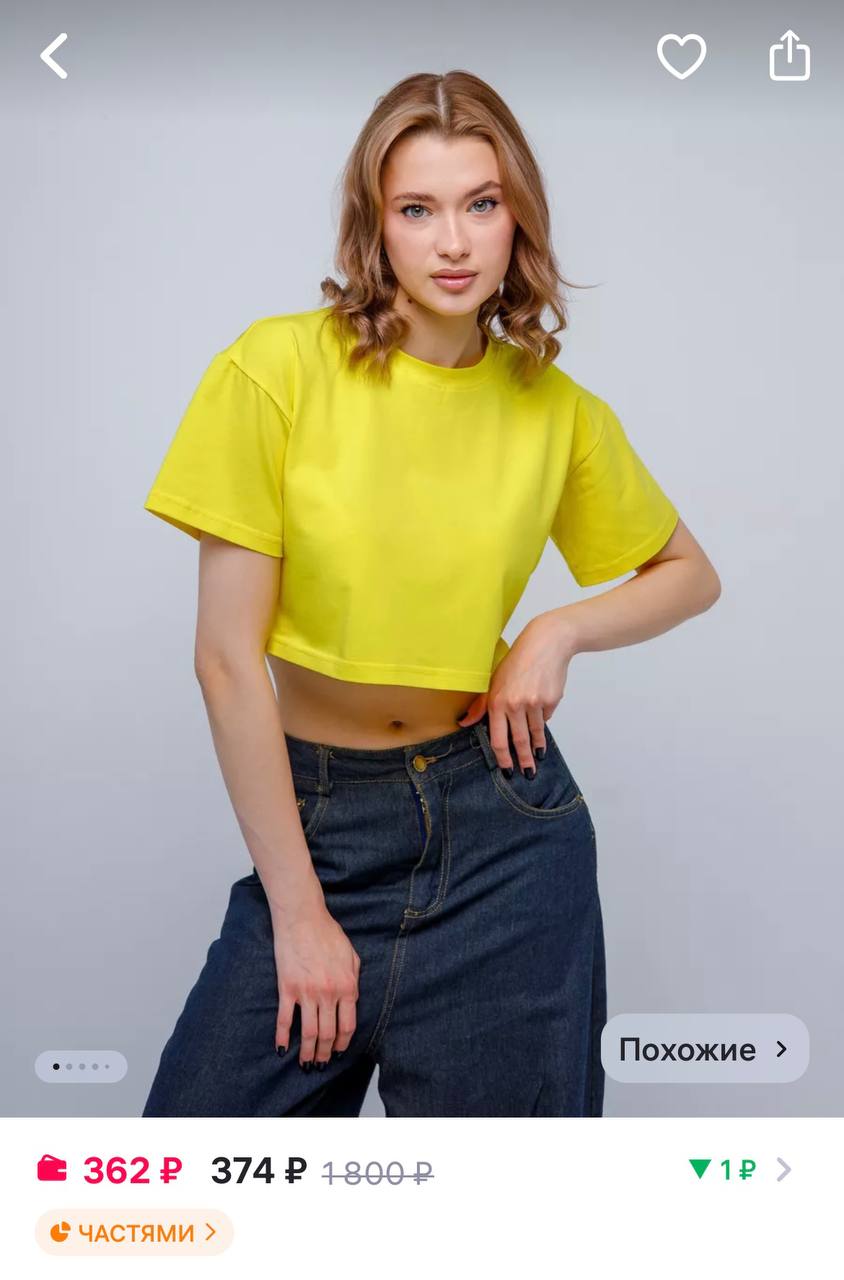
Task: Go back to the previous screen
Action: coord(54,55)
